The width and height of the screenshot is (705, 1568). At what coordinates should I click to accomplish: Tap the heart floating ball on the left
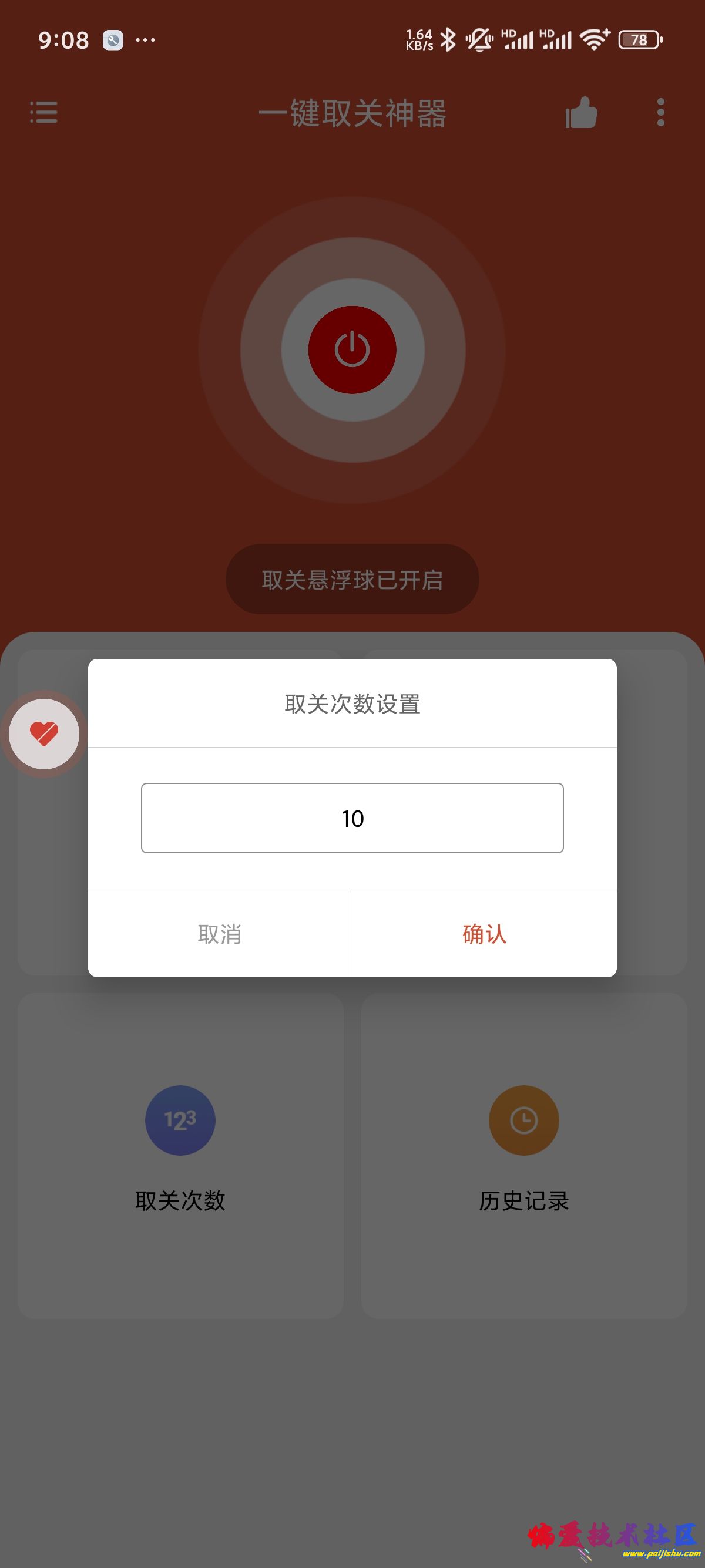[43, 734]
